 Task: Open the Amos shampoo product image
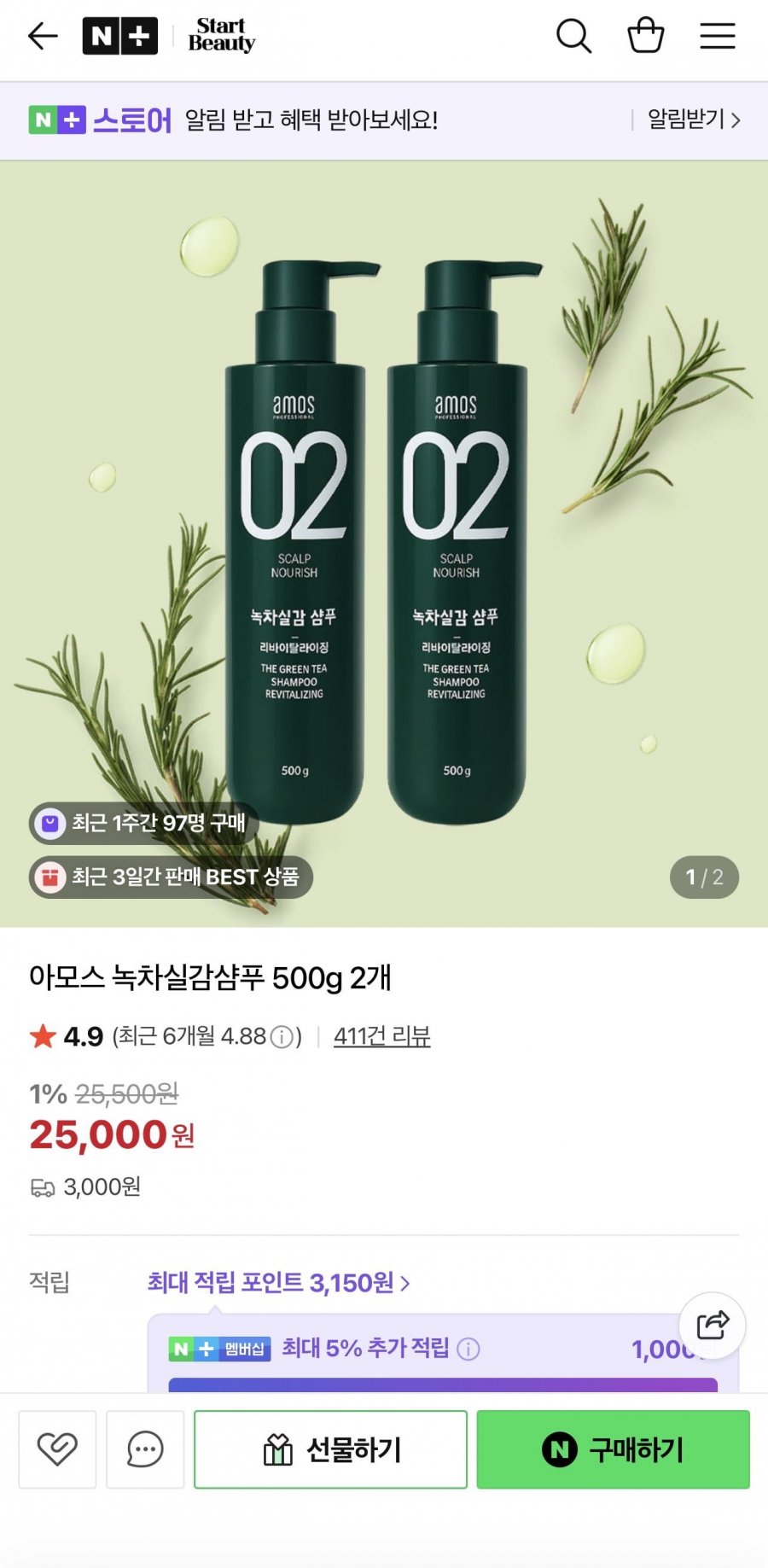[384, 543]
